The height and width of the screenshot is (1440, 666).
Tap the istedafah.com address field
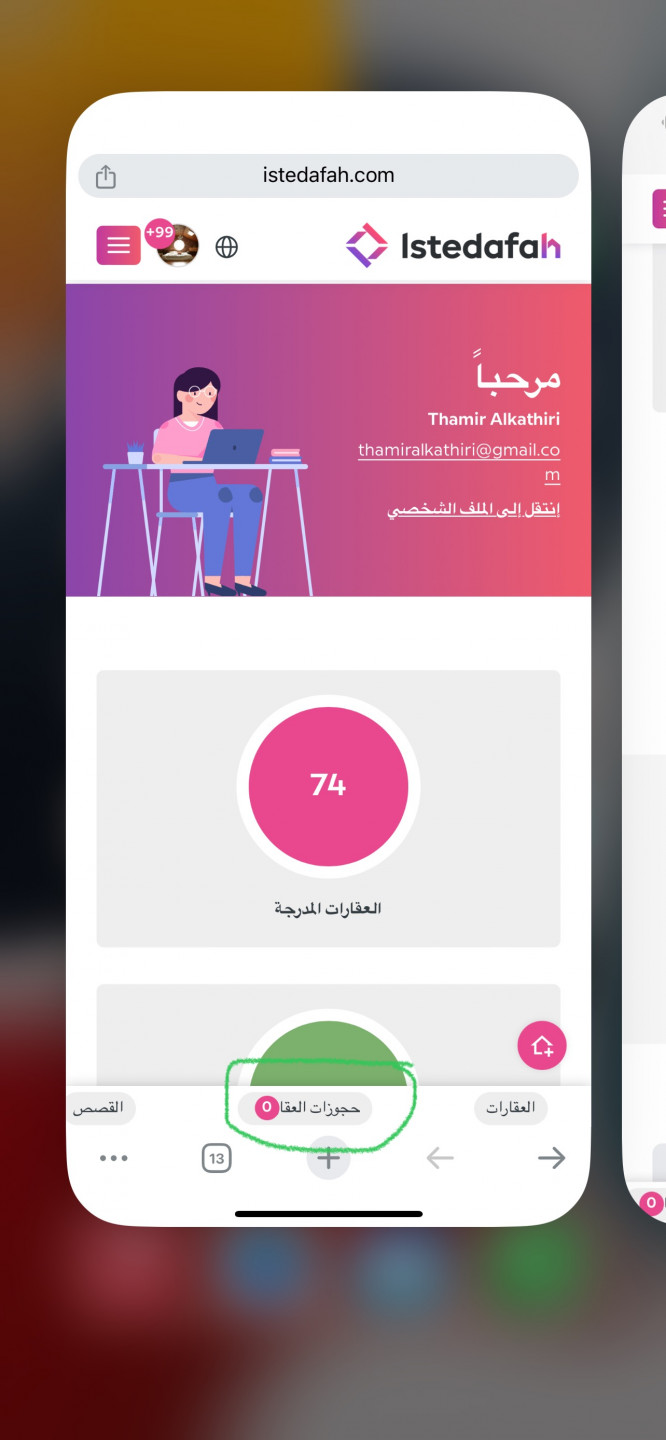click(x=328, y=176)
